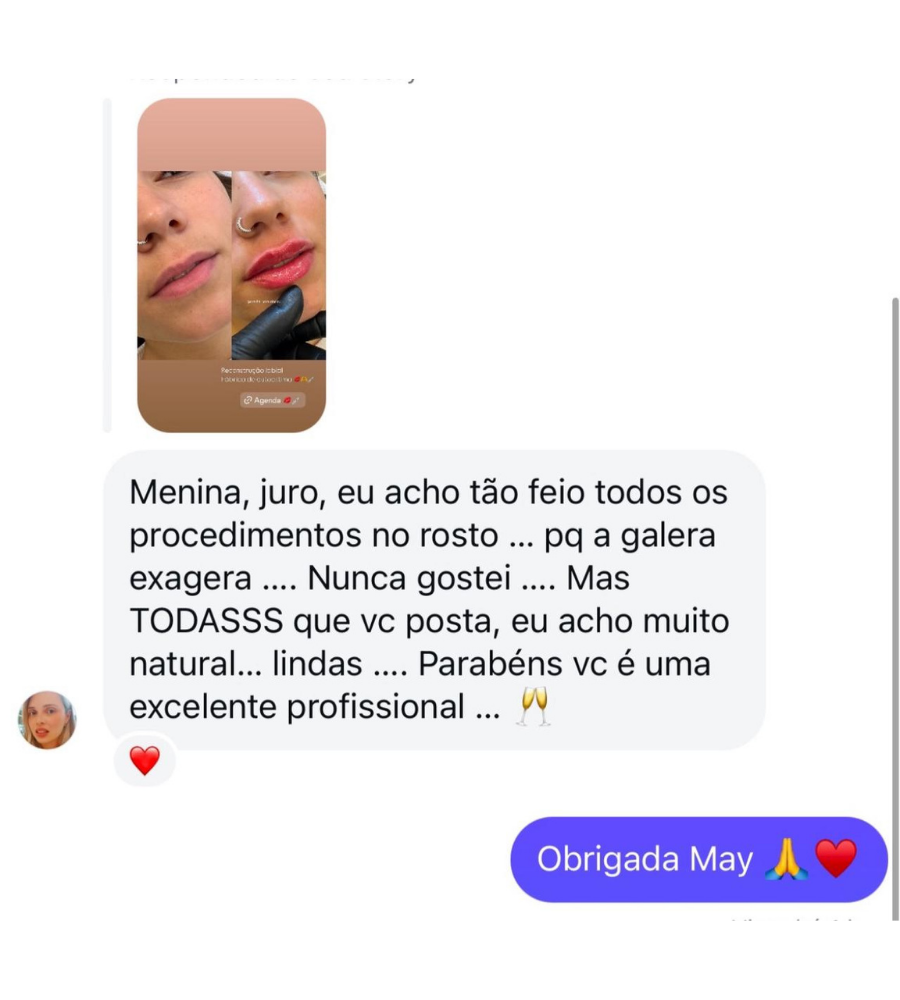The height and width of the screenshot is (1000, 900).
Task: Open the sender's profile picture
Action: (x=47, y=720)
